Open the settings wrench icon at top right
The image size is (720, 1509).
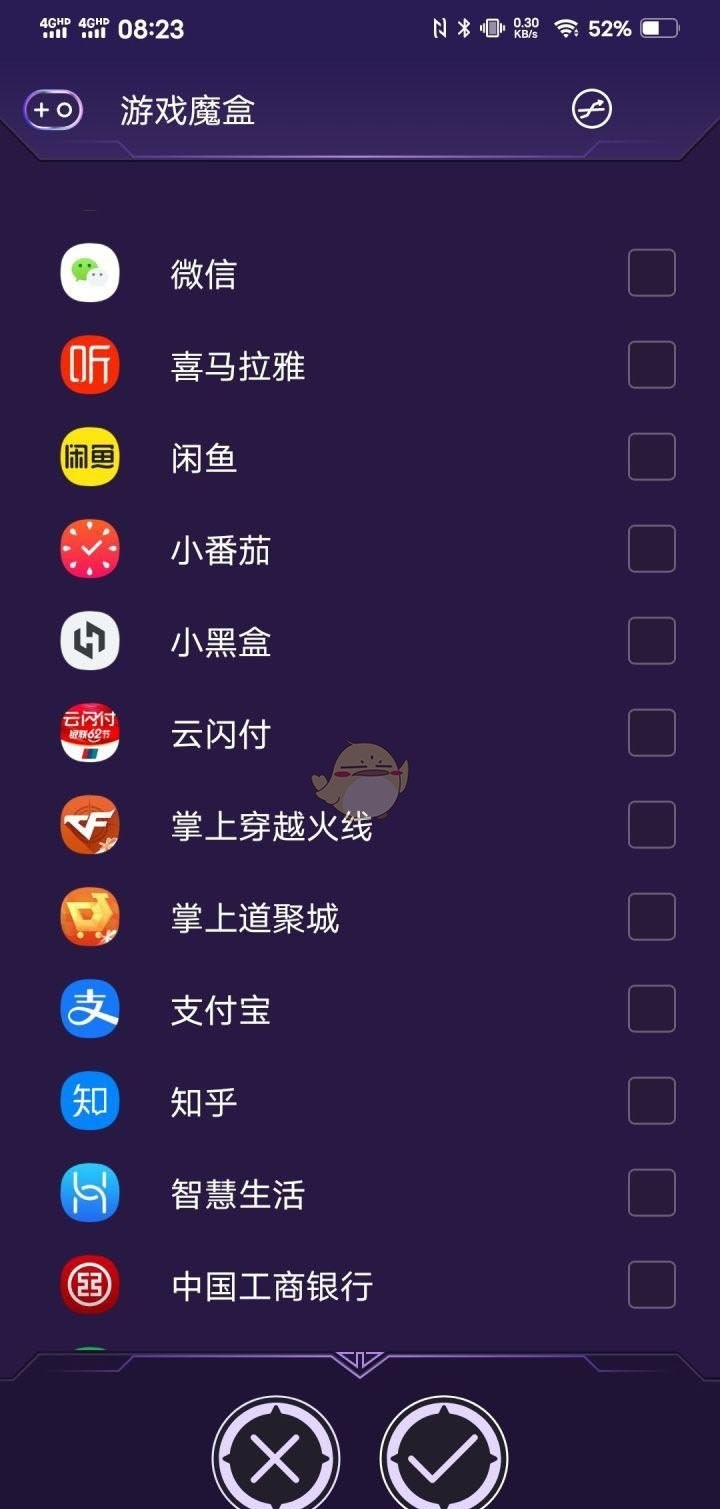pyautogui.click(x=593, y=110)
